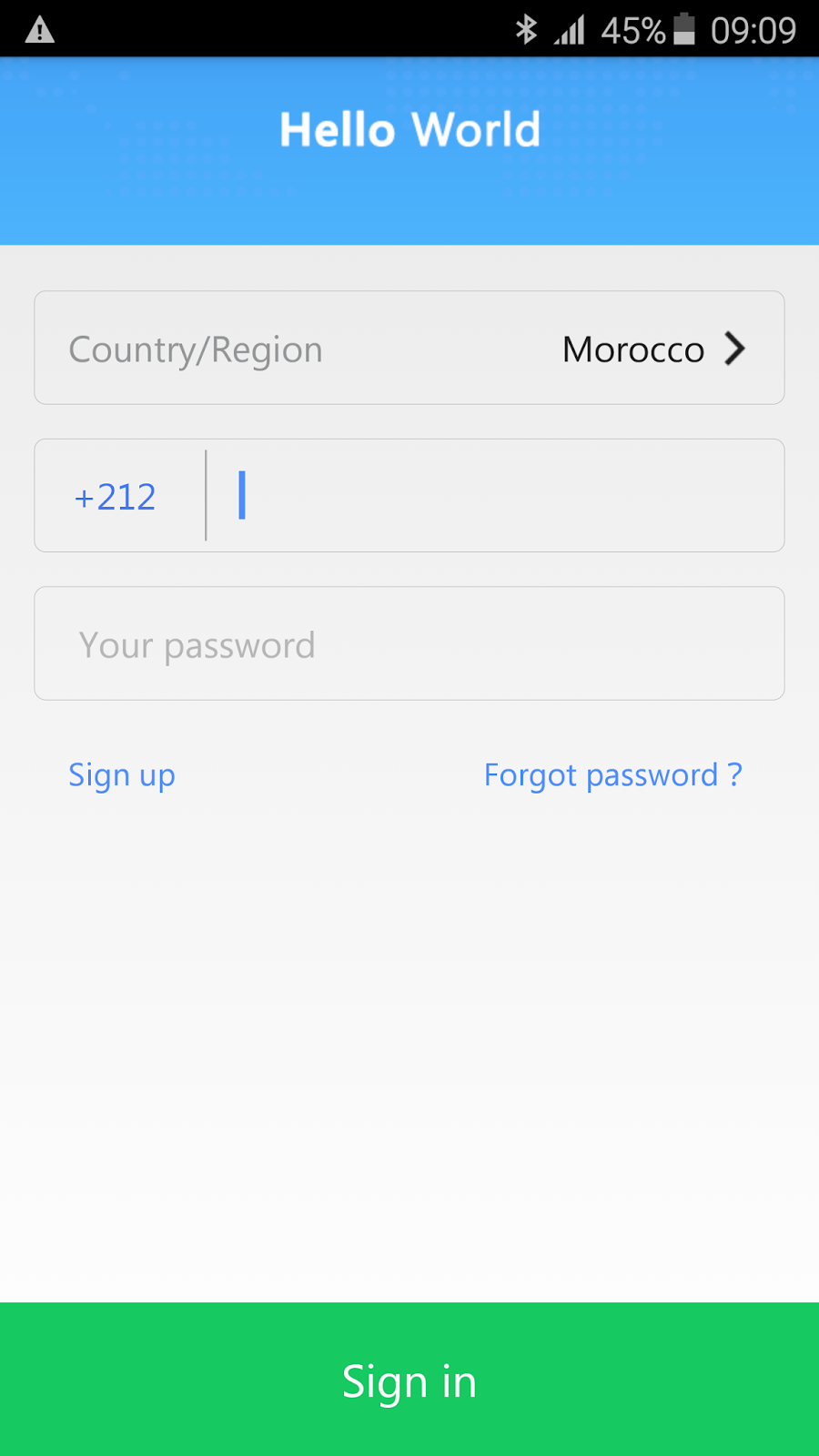Open the Sign up link

coord(122,775)
